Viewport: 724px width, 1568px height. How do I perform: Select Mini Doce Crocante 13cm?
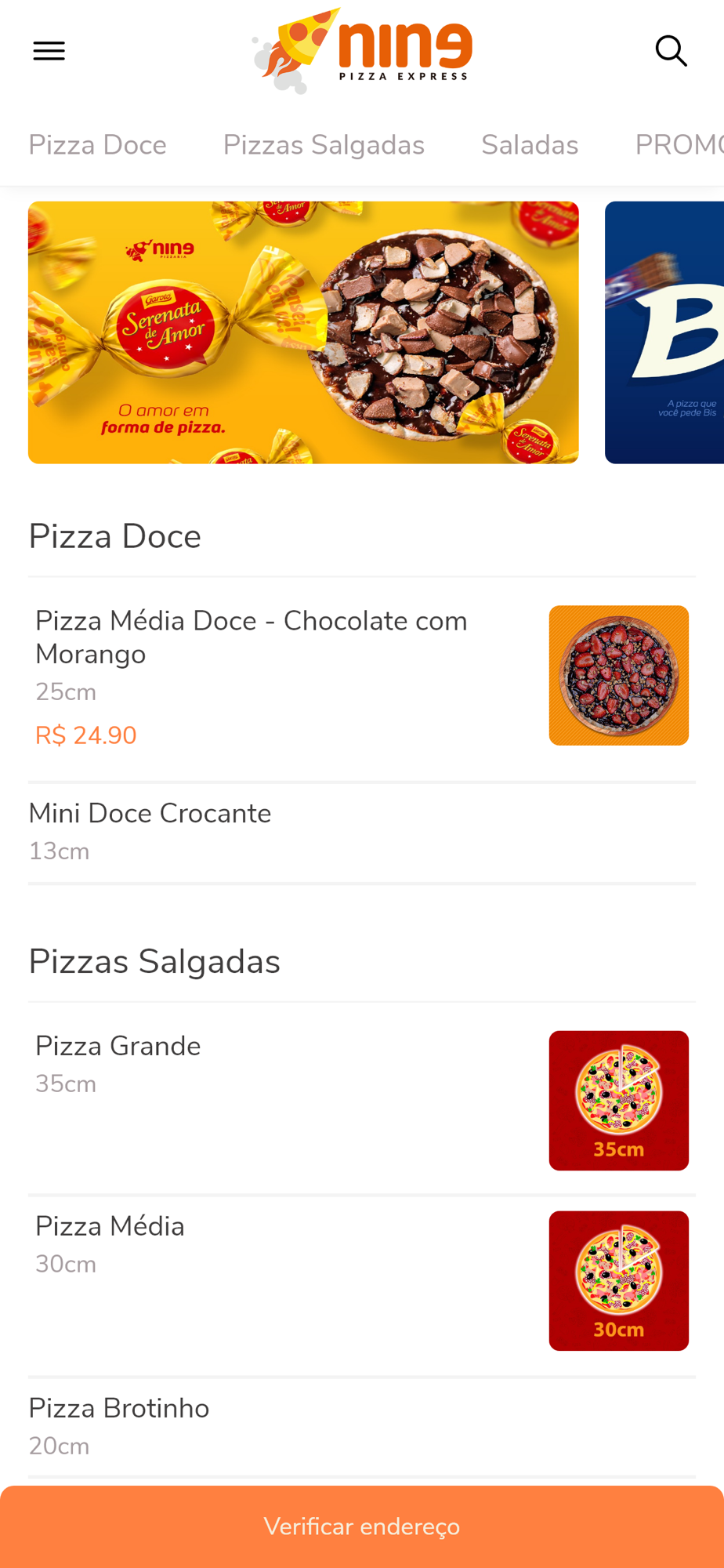[x=360, y=832]
